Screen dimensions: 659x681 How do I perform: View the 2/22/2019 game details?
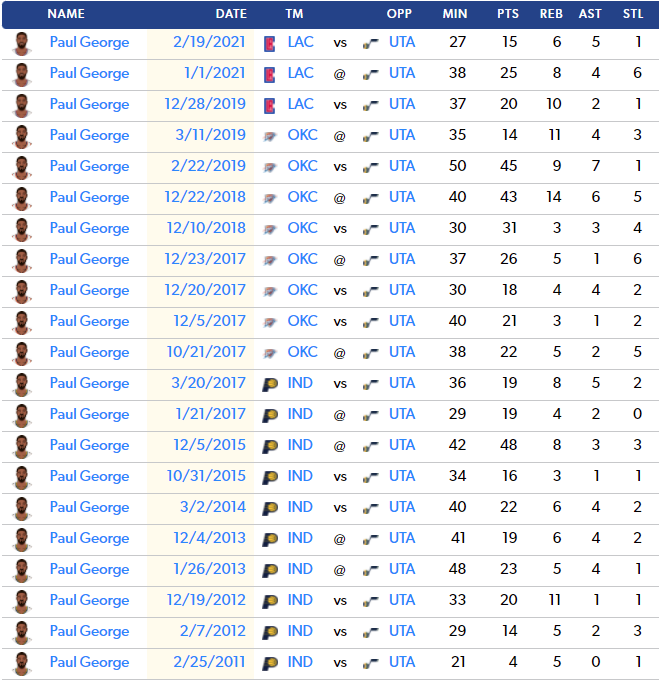click(209, 166)
